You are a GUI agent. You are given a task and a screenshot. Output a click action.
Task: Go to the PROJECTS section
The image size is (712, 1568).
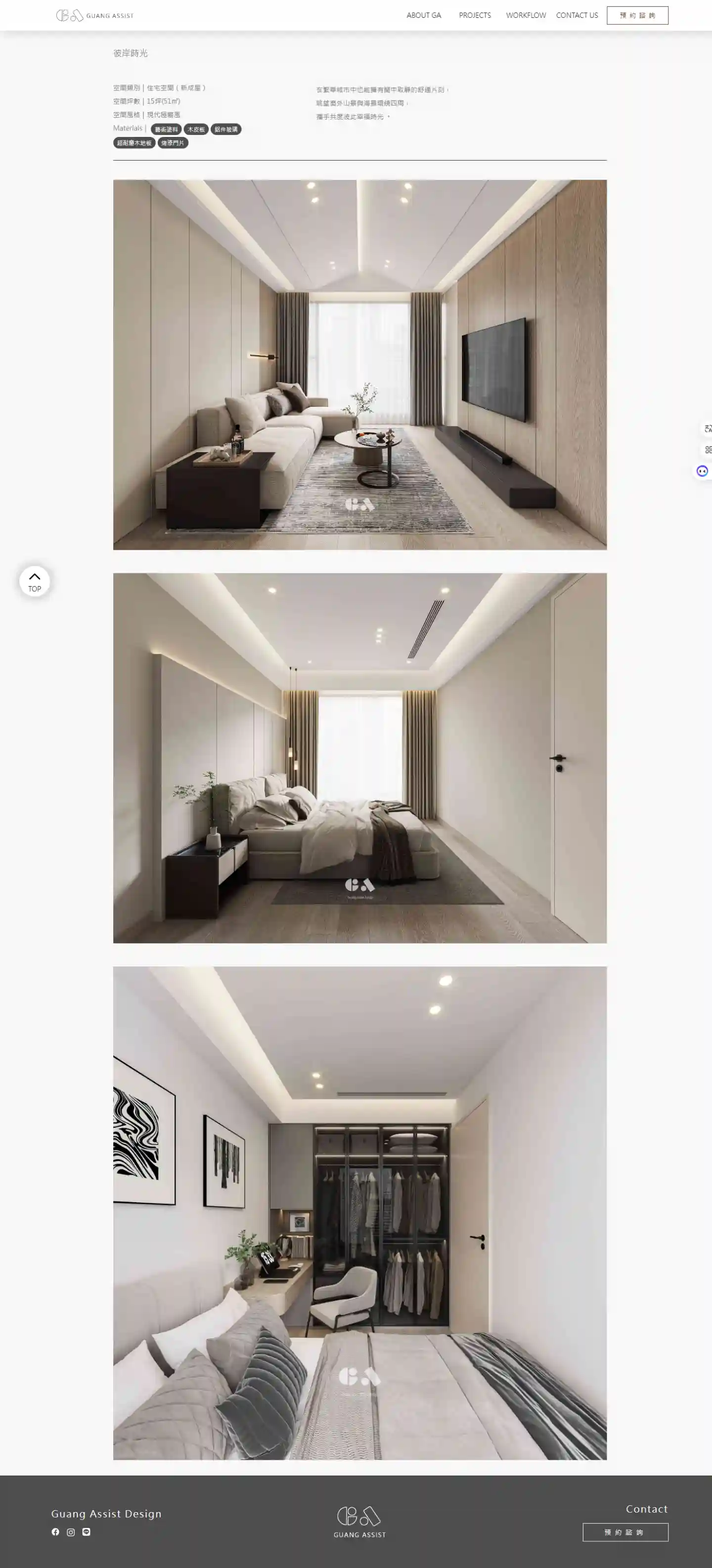[475, 15]
